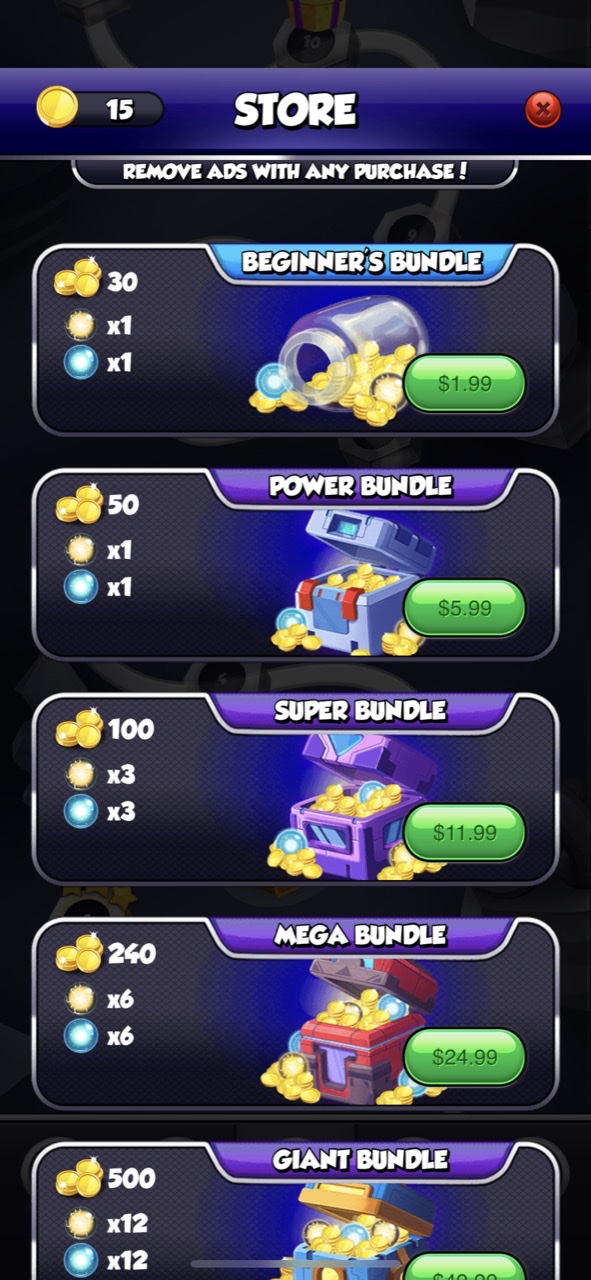Purchase the Power Bundle for $5.99
The image size is (591, 1280).
[465, 608]
